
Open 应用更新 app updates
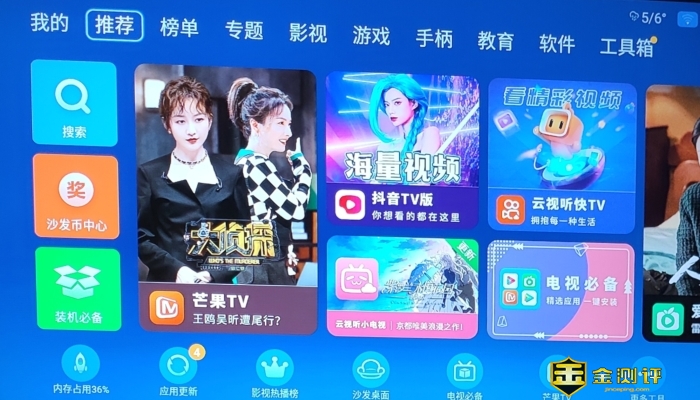[x=179, y=372]
